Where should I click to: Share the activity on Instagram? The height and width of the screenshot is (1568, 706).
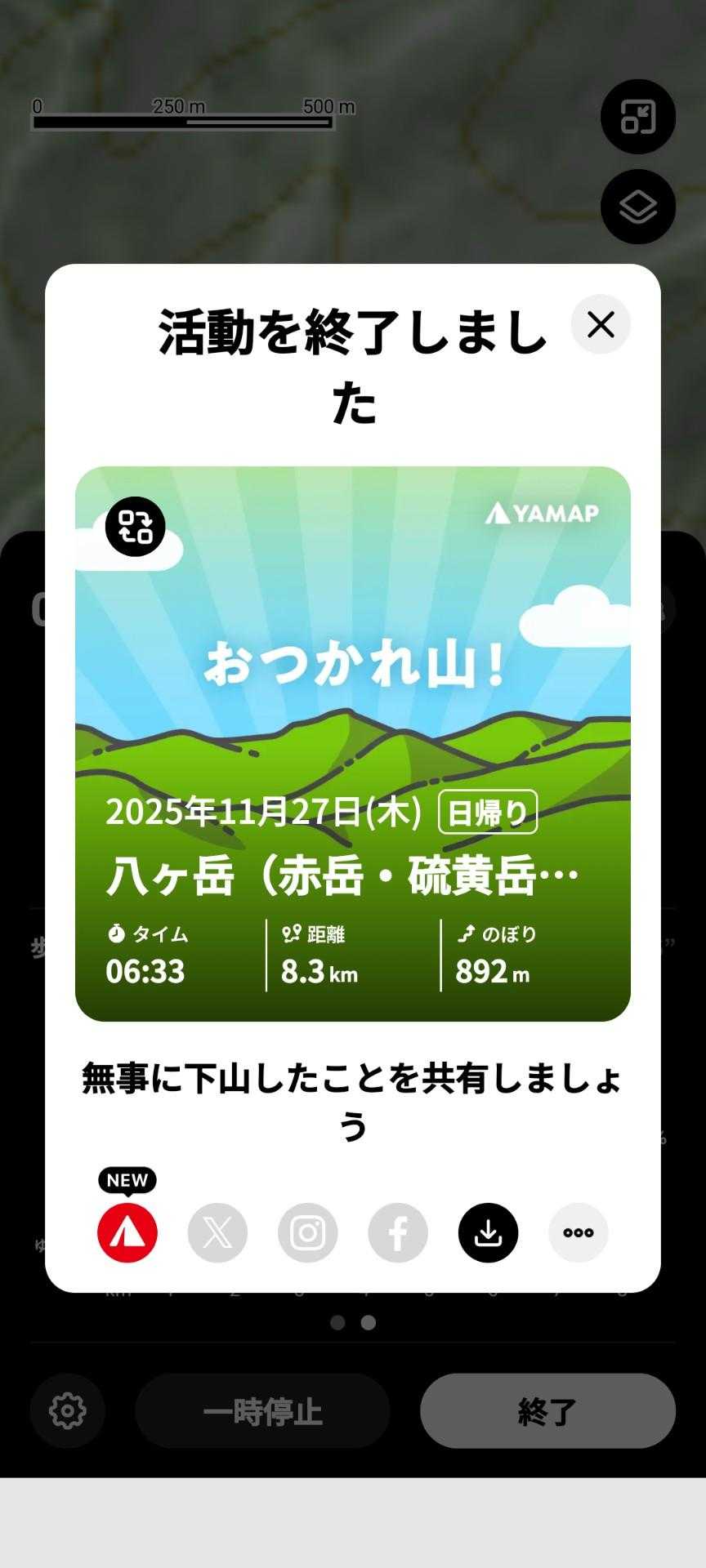tap(308, 1232)
